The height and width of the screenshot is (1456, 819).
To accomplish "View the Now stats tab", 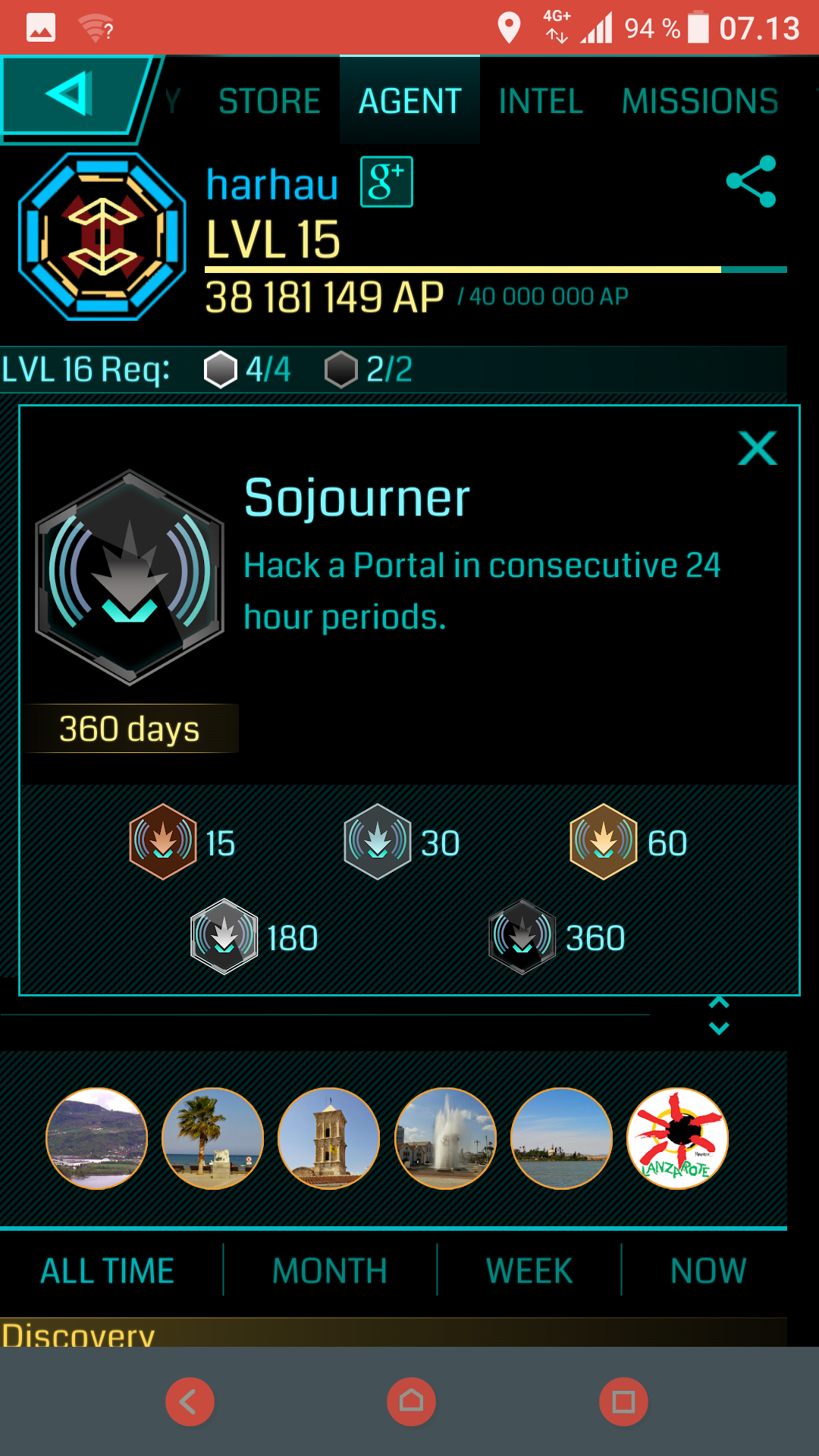I will 708,1271.
